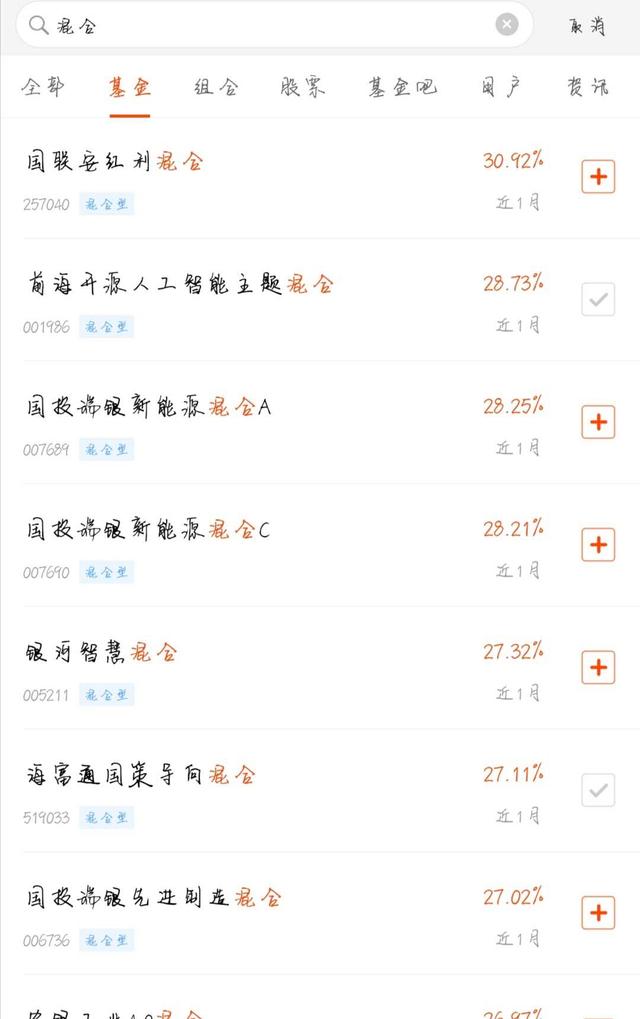Open fund 国投瑞银新能源混合C
640x1019 pixels.
[148, 530]
